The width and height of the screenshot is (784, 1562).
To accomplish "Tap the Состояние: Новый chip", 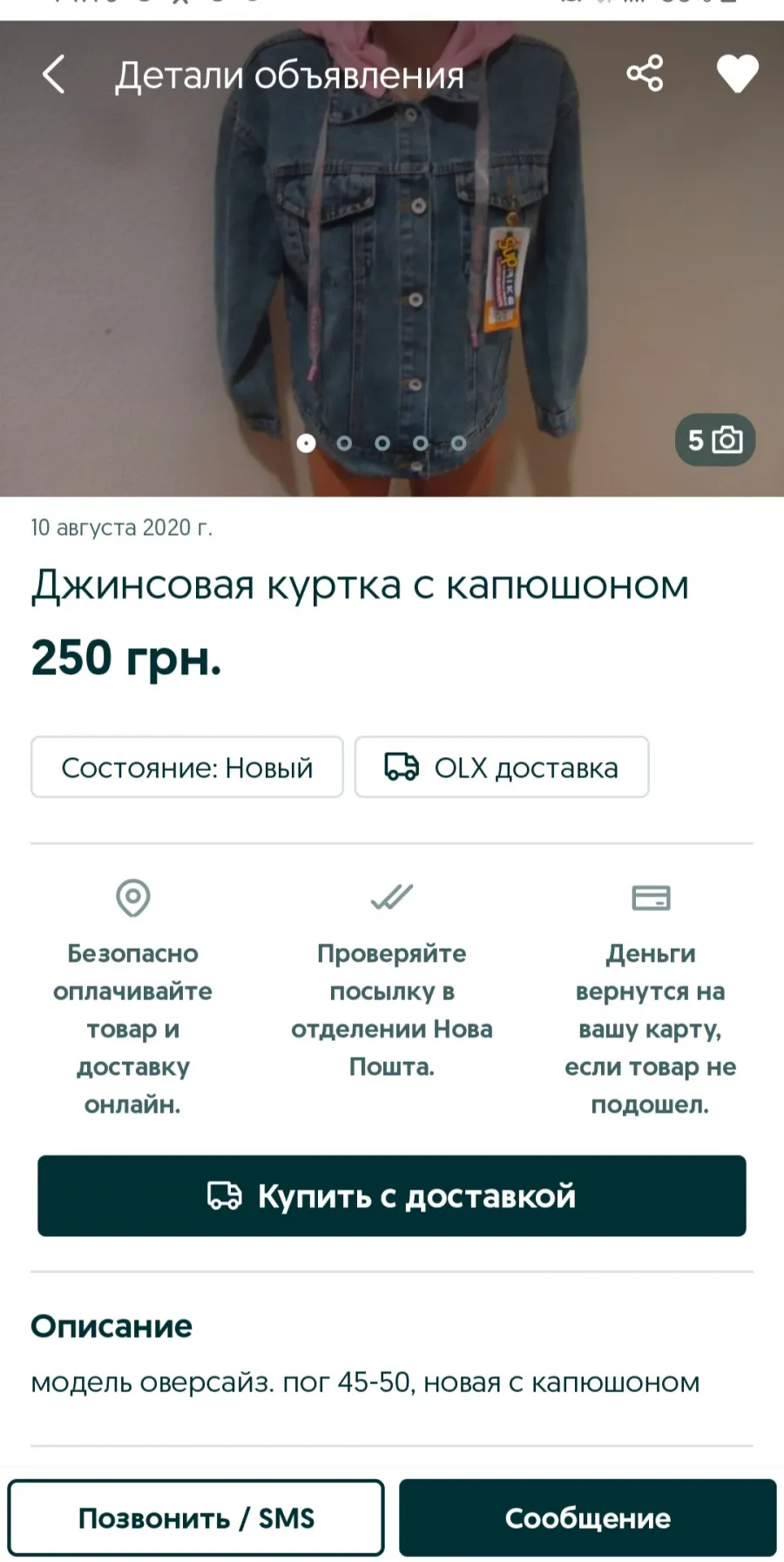I will click(187, 767).
